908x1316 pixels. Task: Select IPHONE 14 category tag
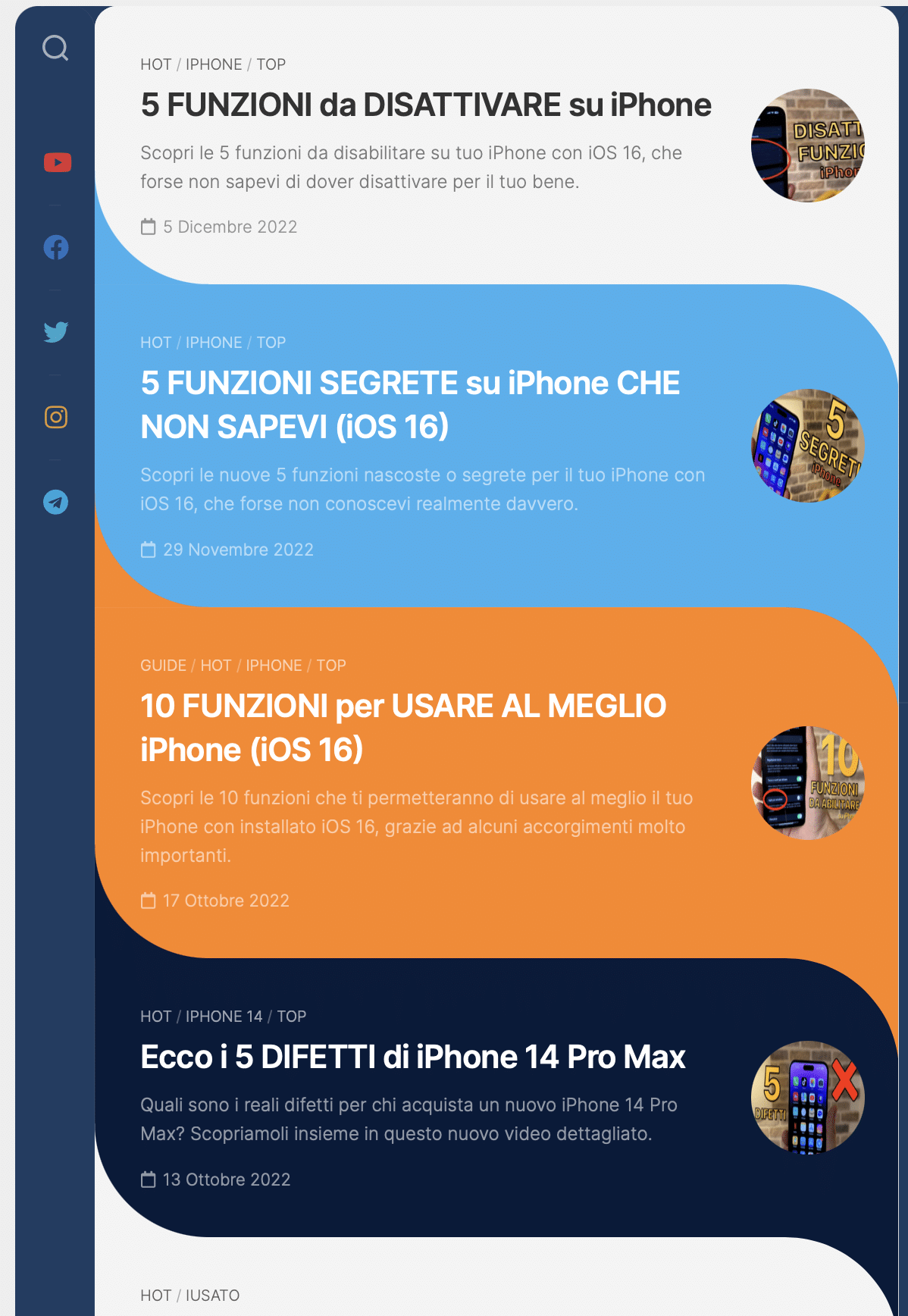click(x=224, y=1017)
